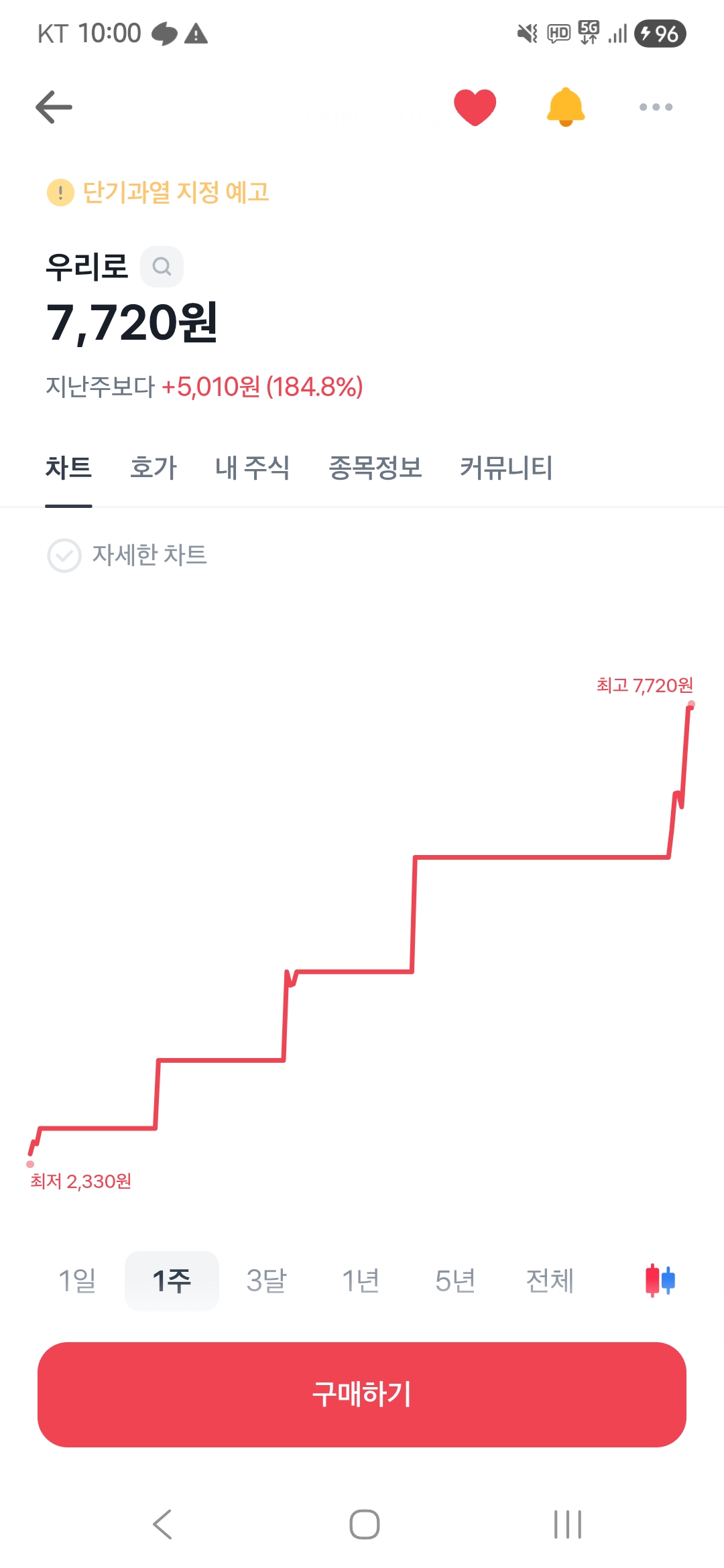Screen dimensions: 724x1568
Task: Select the 5년 chart period
Action: coord(455,1281)
